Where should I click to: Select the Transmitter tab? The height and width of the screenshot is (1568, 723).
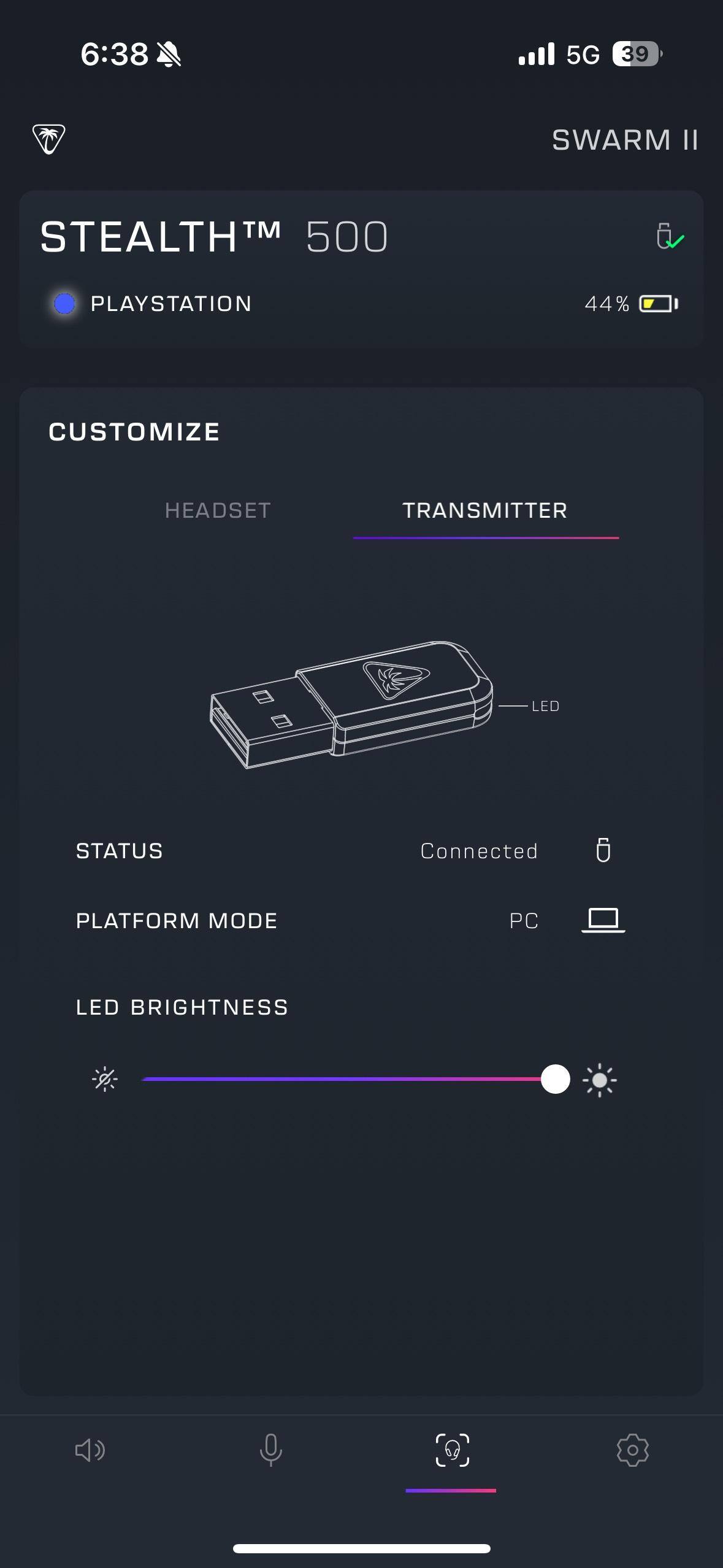click(x=485, y=510)
